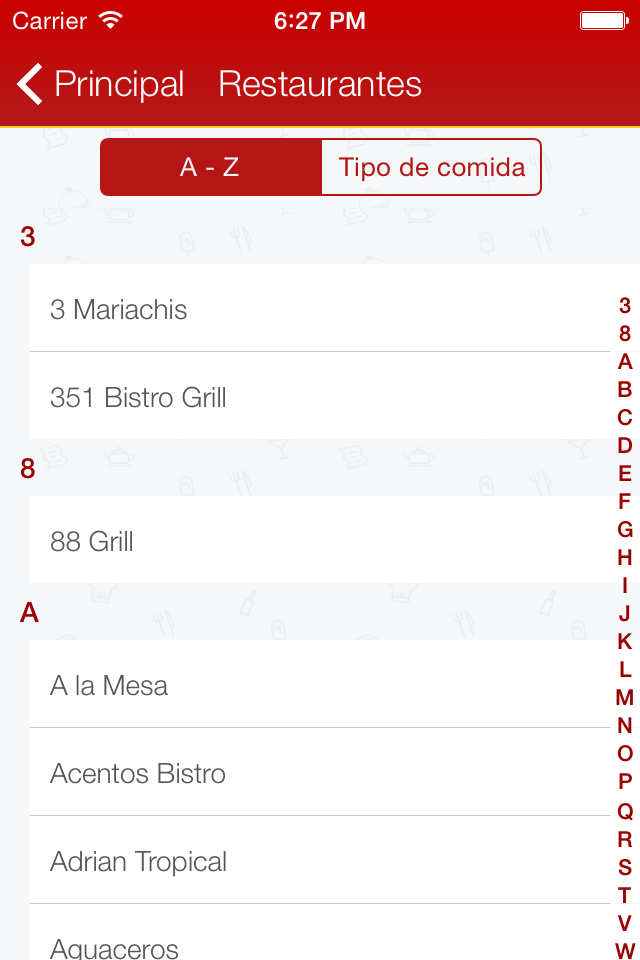
Task: Jump to letter T in the index
Action: [625, 894]
